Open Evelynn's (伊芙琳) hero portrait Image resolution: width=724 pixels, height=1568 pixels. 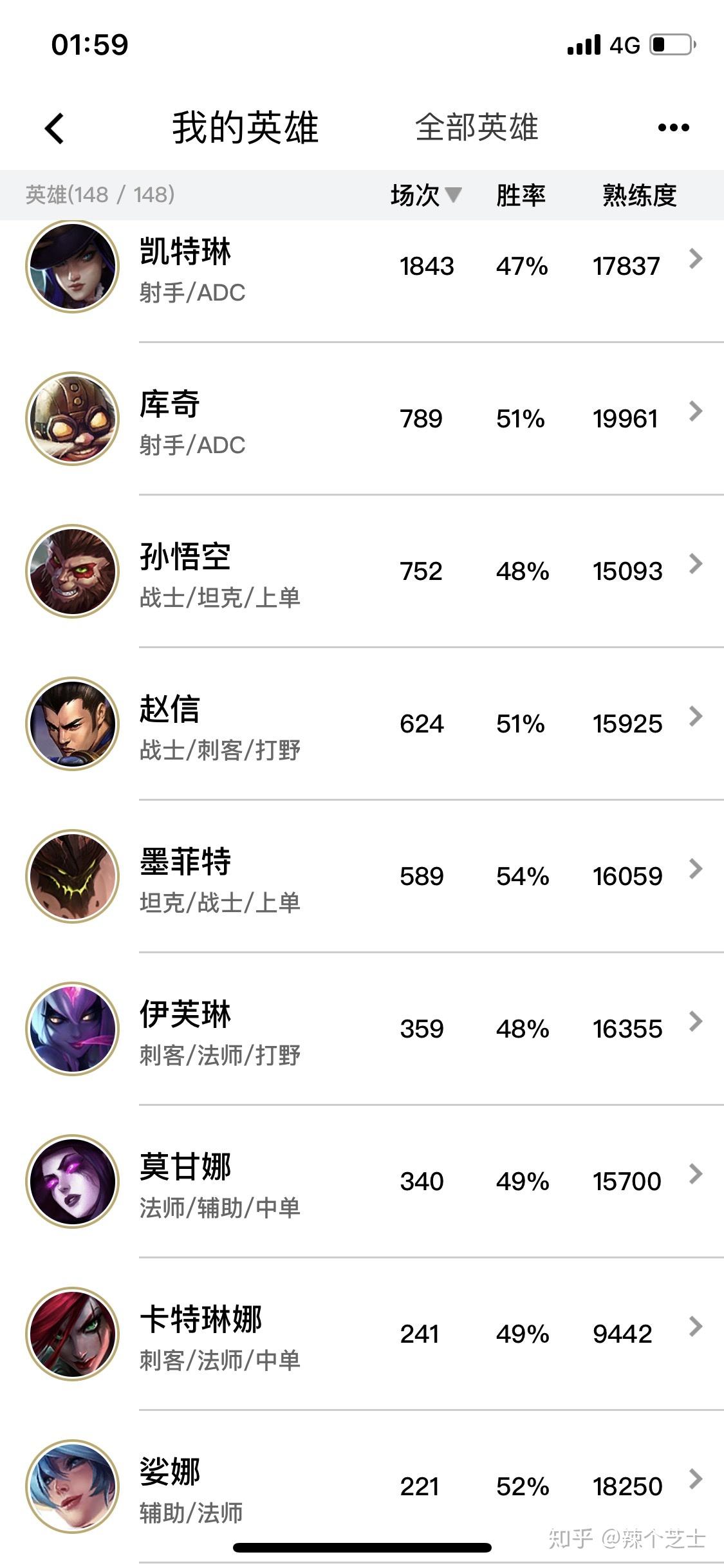(72, 1029)
